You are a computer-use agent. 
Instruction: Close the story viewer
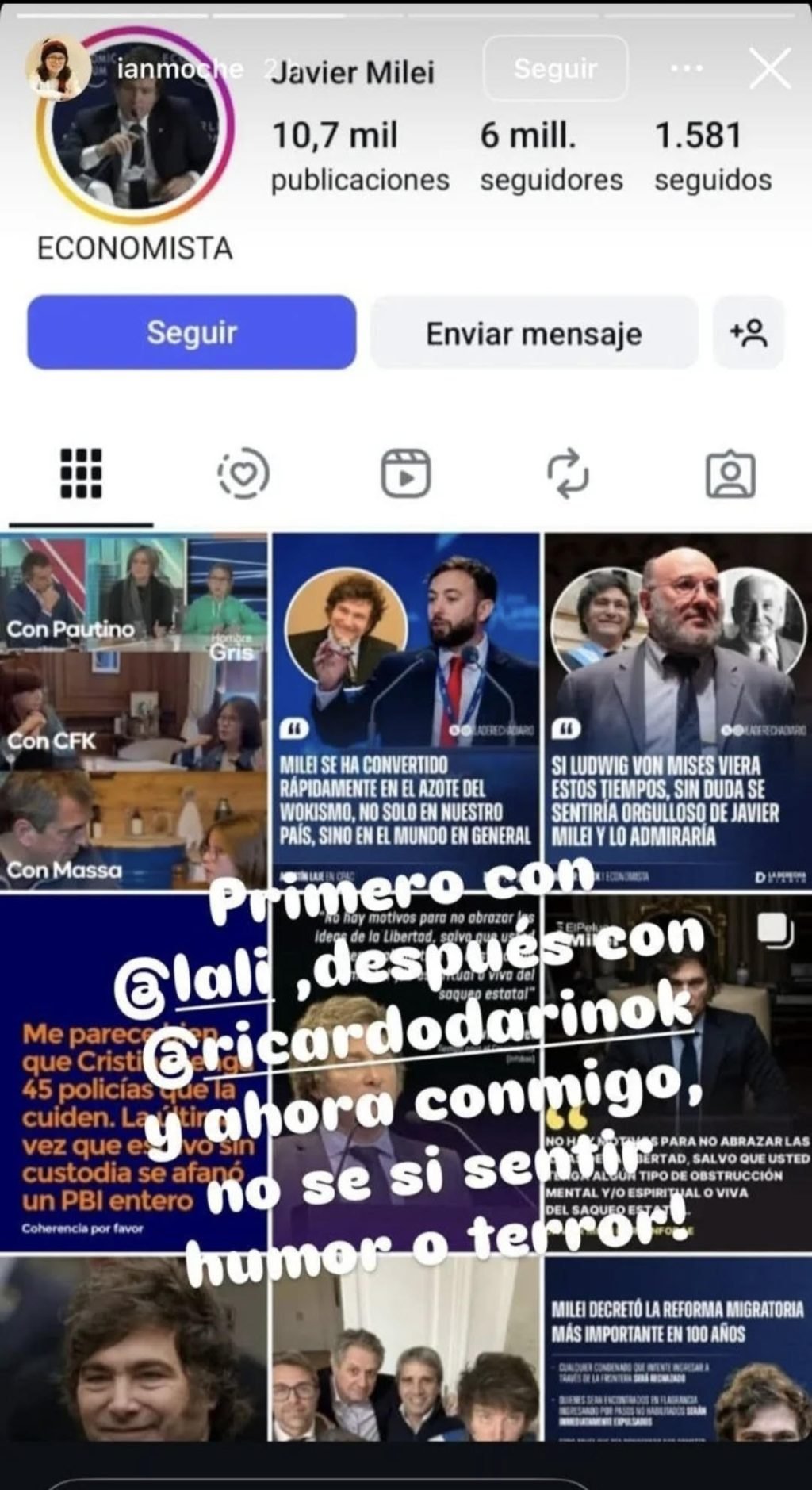[x=770, y=69]
